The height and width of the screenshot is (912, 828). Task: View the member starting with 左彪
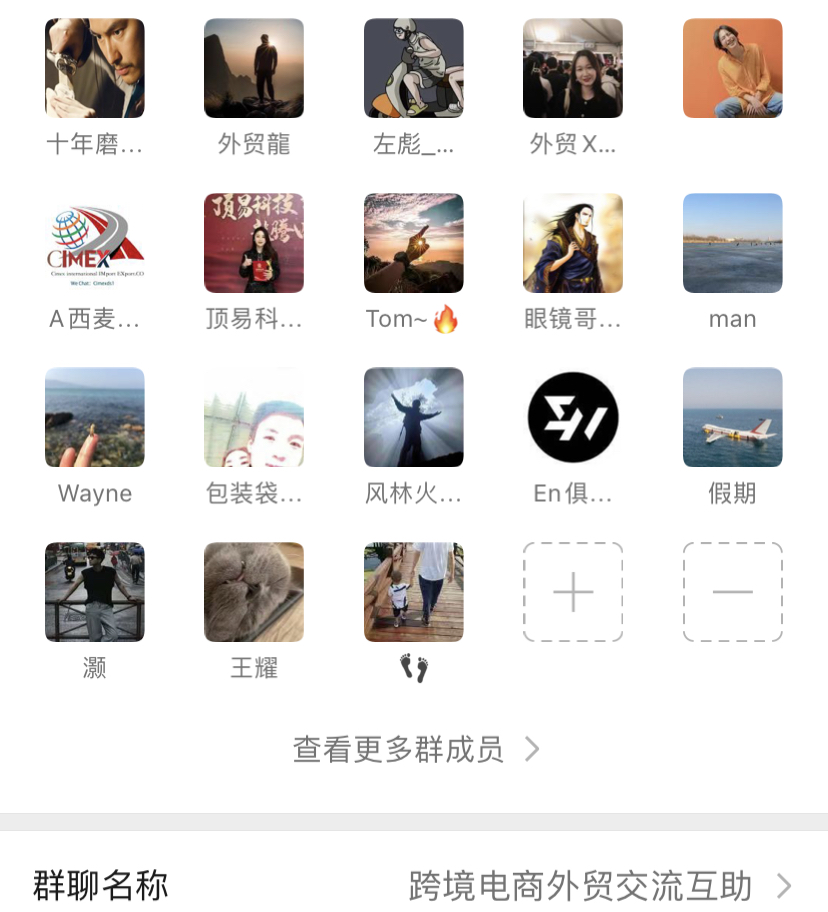point(413,68)
